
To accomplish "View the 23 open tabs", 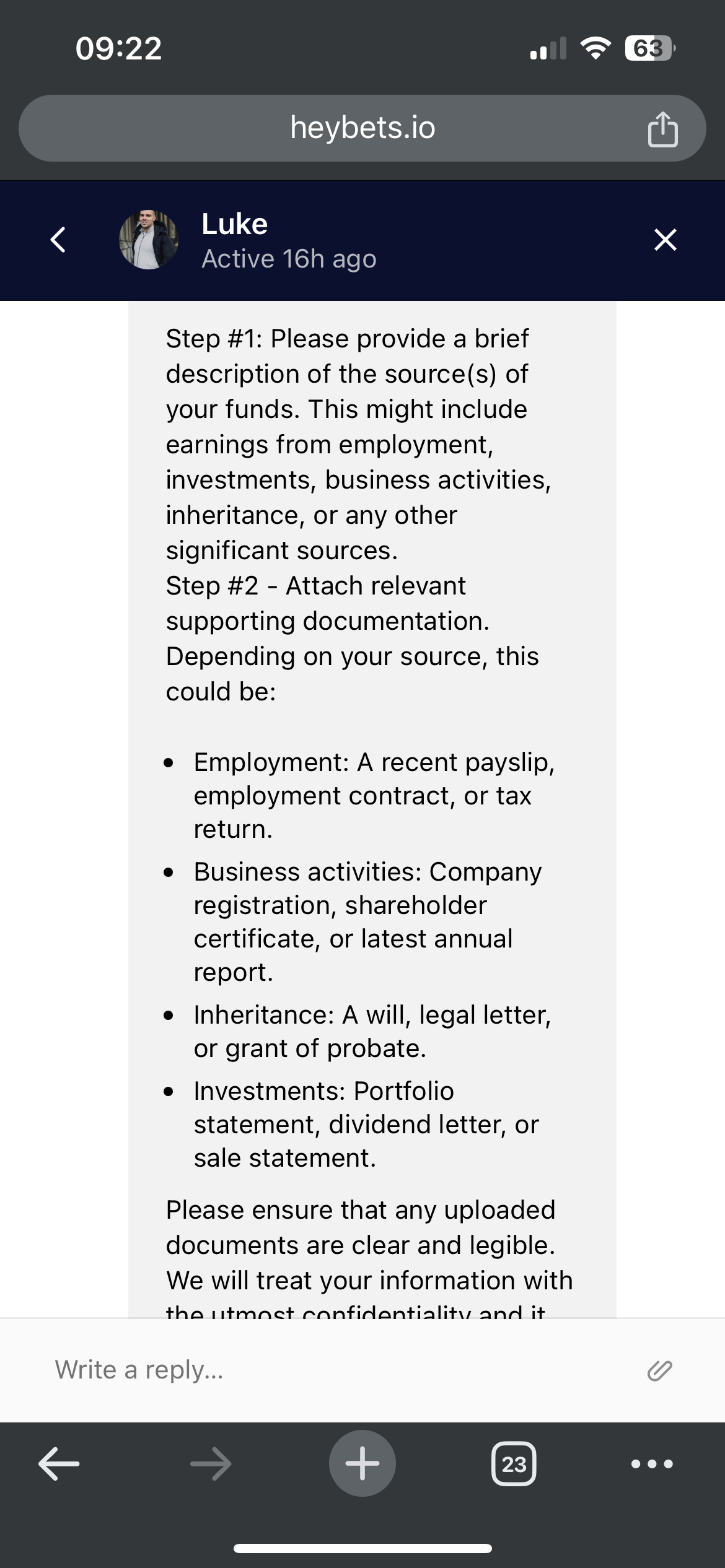I will pyautogui.click(x=514, y=1464).
